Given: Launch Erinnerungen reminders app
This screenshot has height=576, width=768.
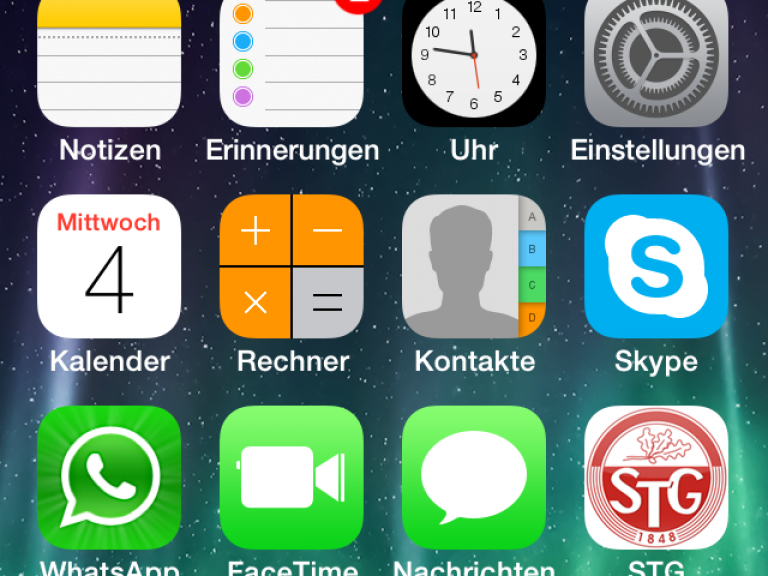Looking at the screenshot, I should pyautogui.click(x=292, y=60).
